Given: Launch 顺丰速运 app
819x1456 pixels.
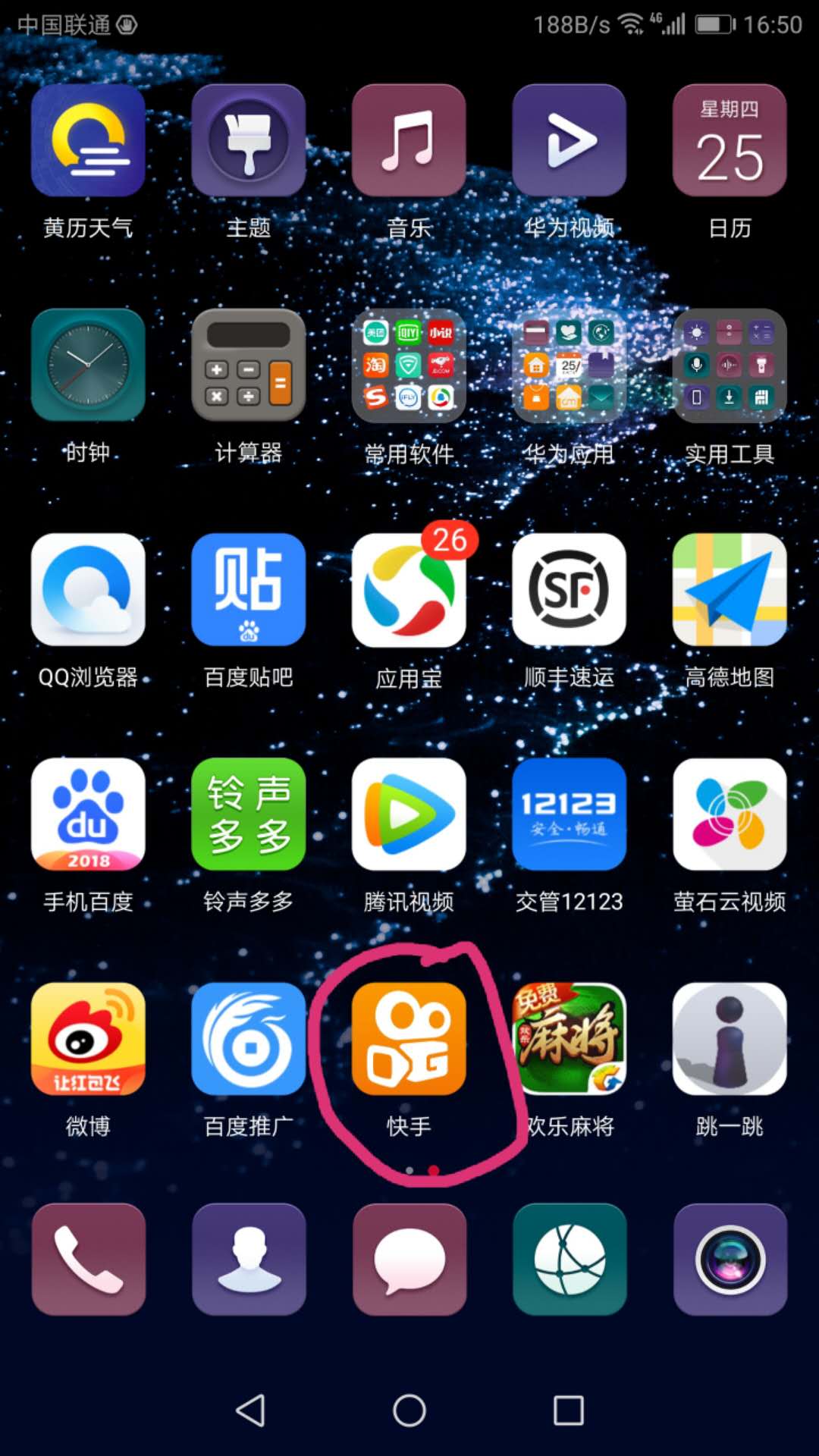Looking at the screenshot, I should click(569, 589).
